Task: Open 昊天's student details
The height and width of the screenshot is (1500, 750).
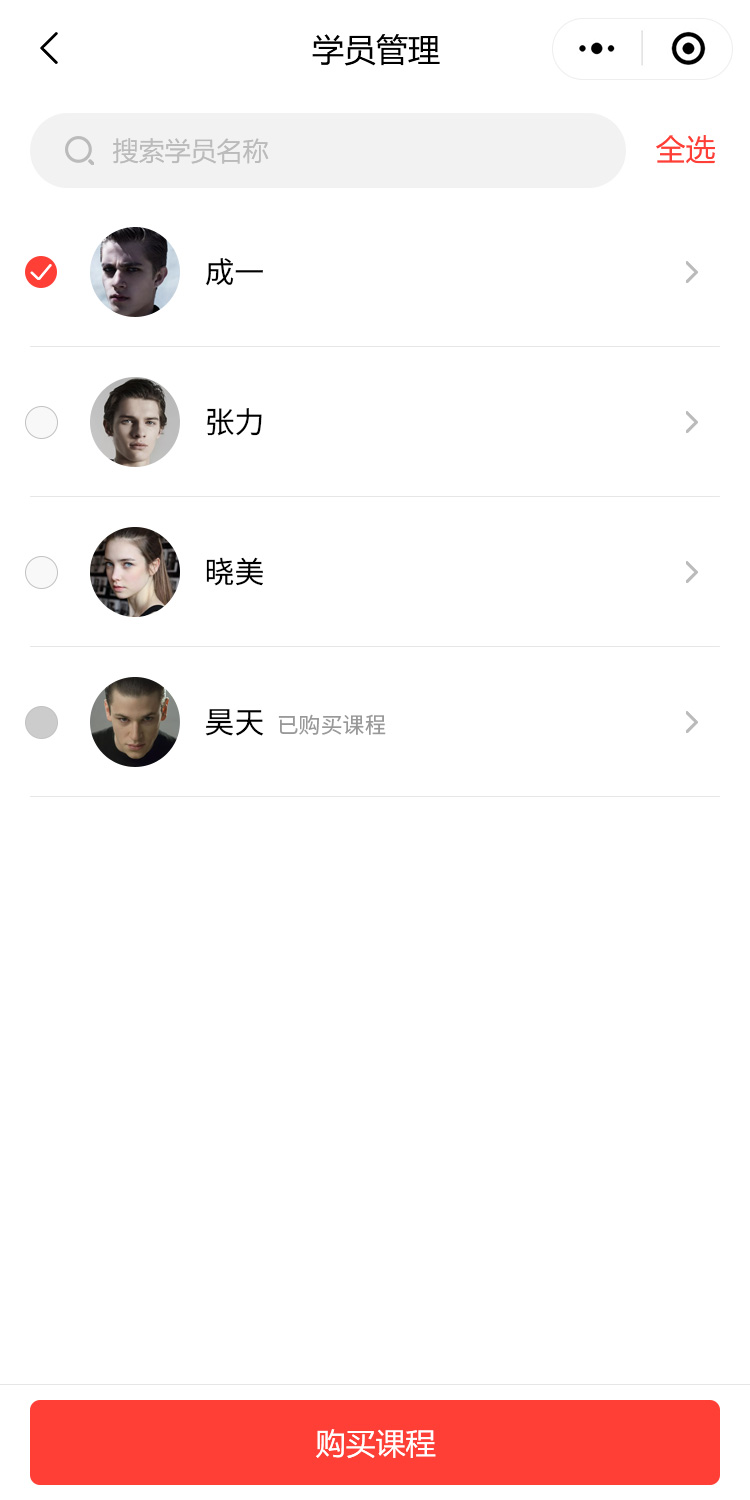Action: tap(690, 722)
